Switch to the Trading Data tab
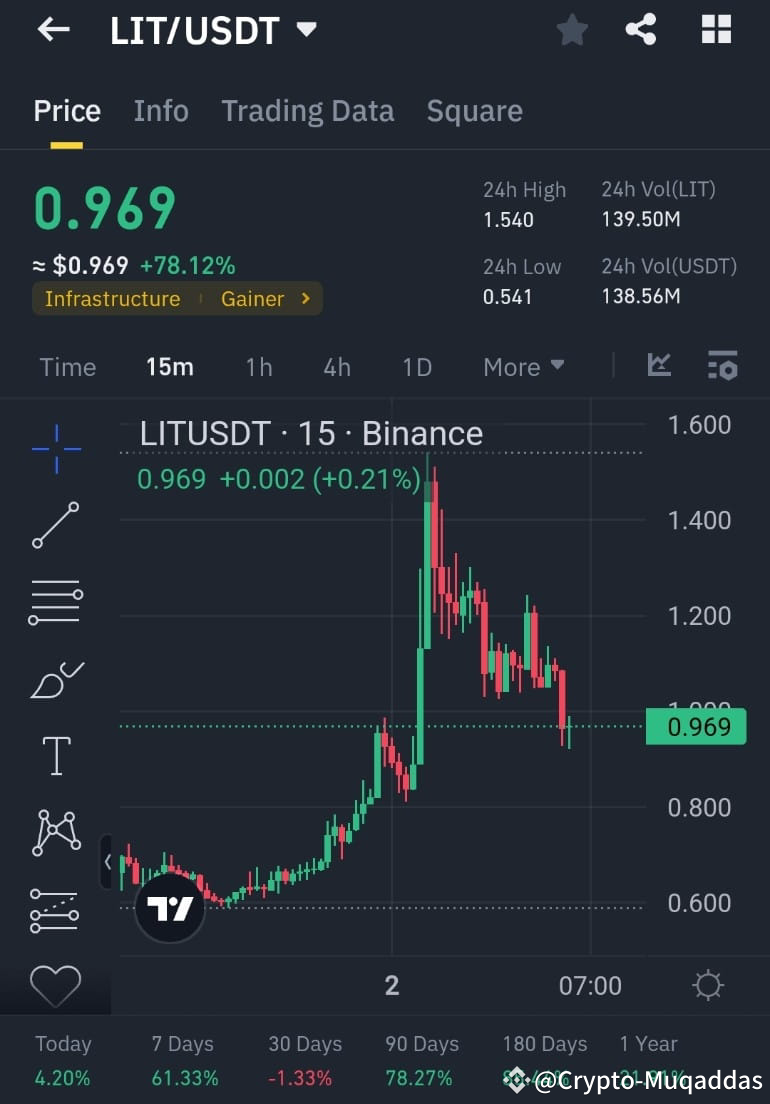This screenshot has width=770, height=1104. point(307,110)
